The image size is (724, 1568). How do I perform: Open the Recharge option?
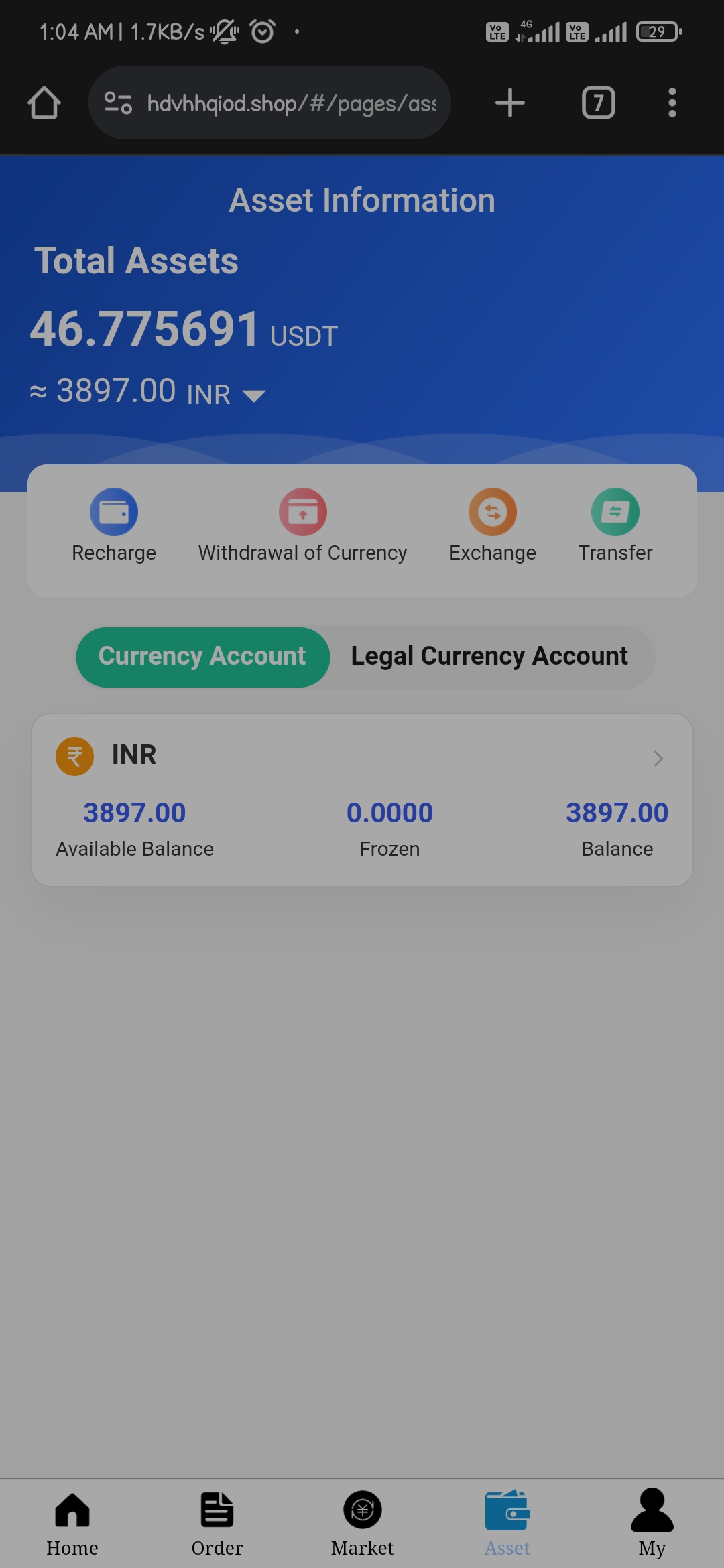[114, 525]
